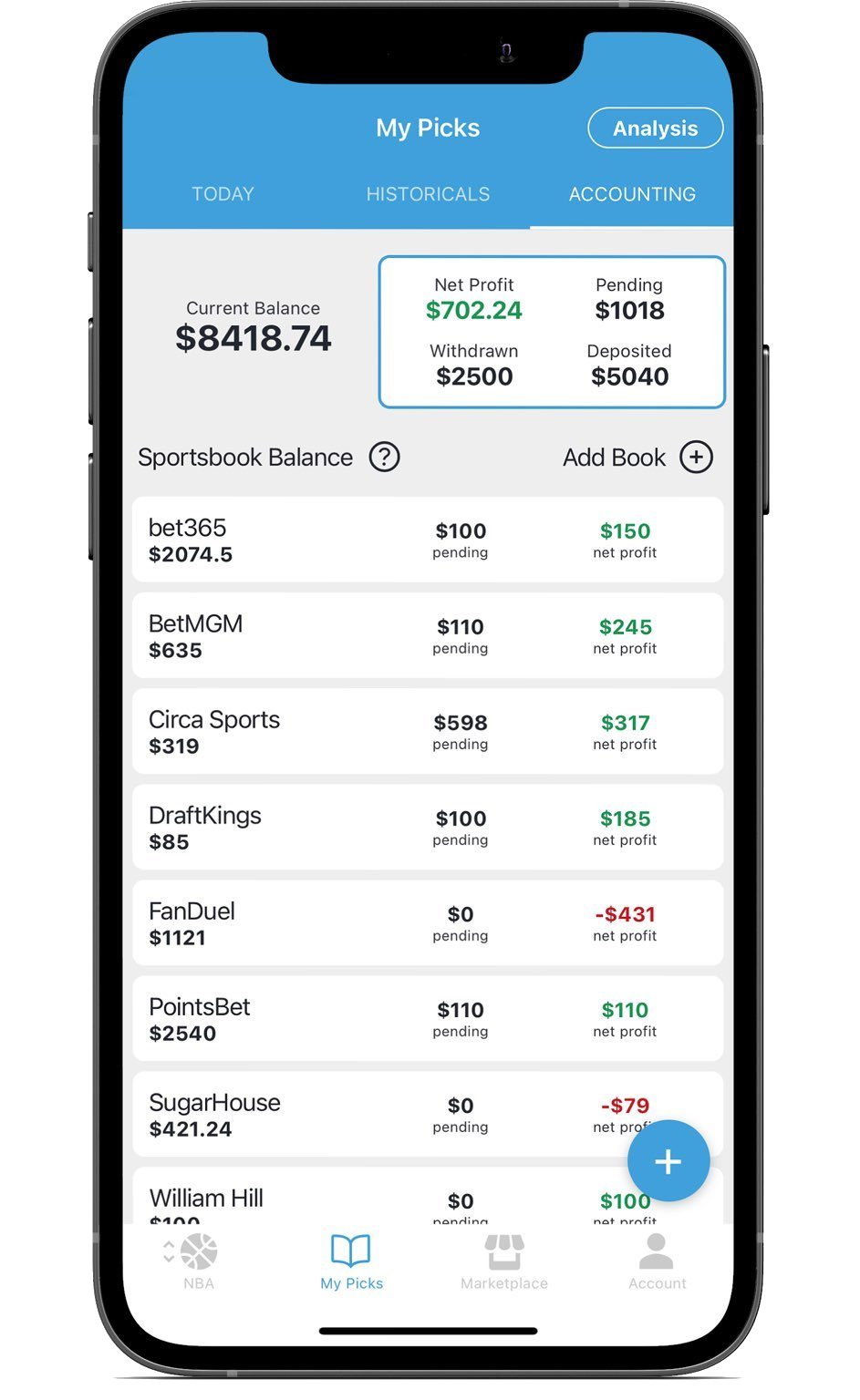Open the Analysis view
The image size is (860, 1400).
(655, 129)
